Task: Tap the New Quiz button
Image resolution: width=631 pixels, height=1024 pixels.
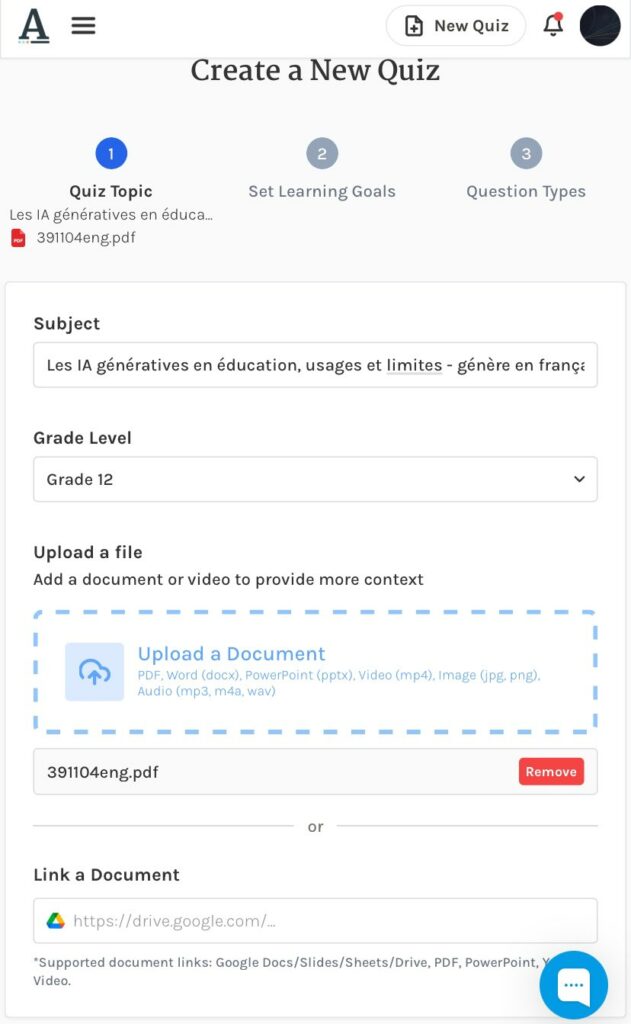Action: (x=456, y=26)
